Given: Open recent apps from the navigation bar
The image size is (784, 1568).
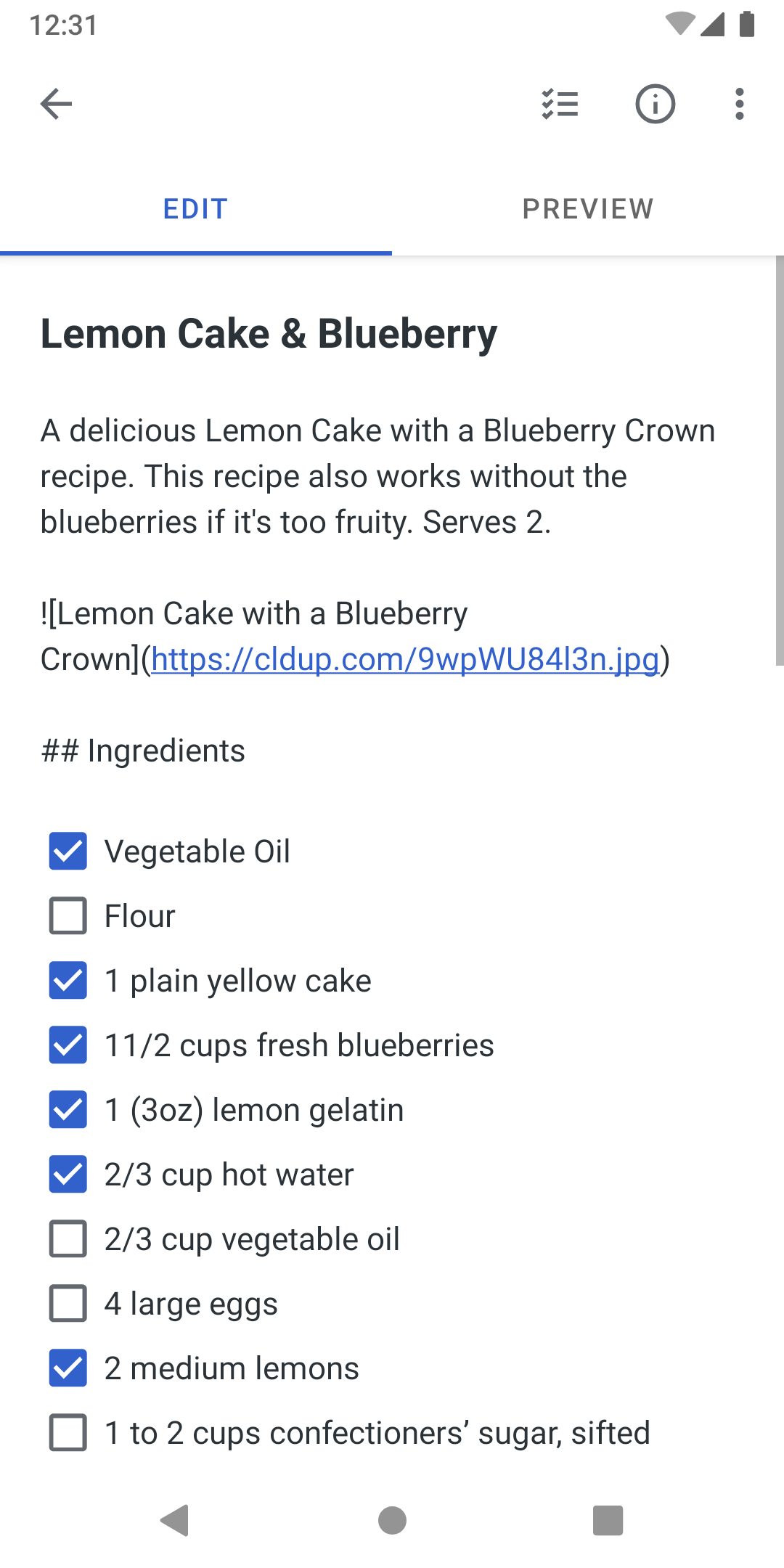Looking at the screenshot, I should 608,1520.
